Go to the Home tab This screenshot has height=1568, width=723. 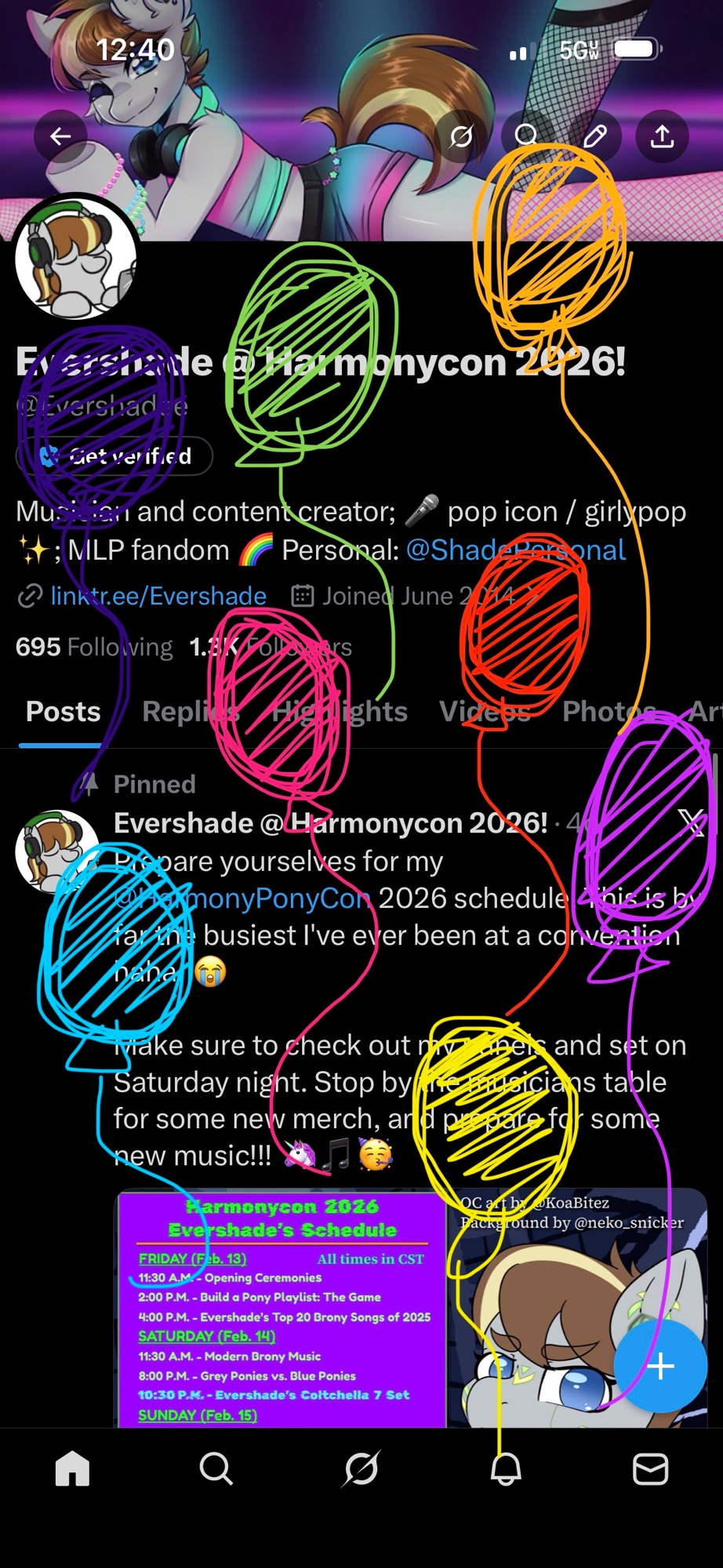pos(72,1468)
